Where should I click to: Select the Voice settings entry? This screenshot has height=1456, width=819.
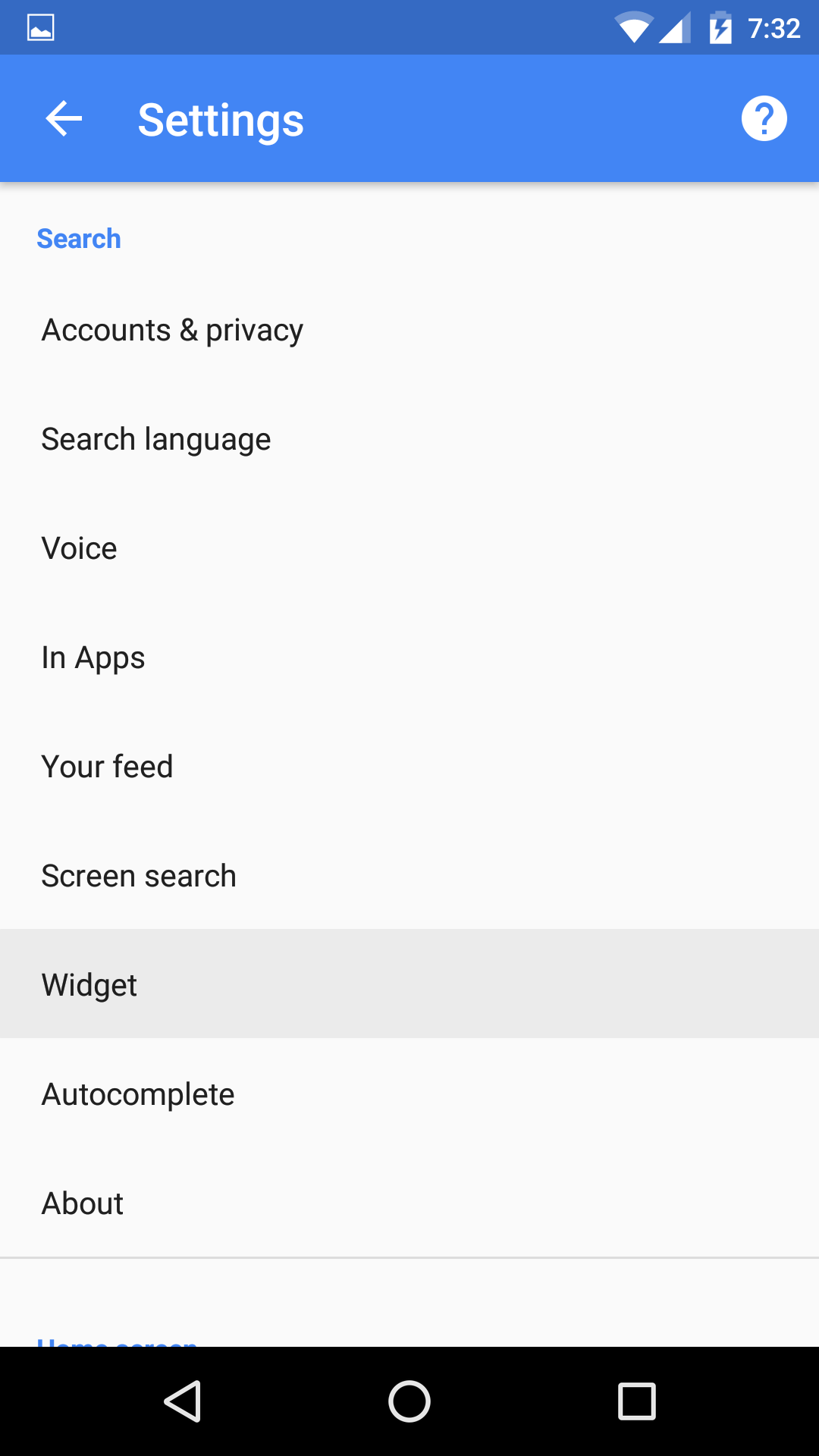tap(79, 548)
